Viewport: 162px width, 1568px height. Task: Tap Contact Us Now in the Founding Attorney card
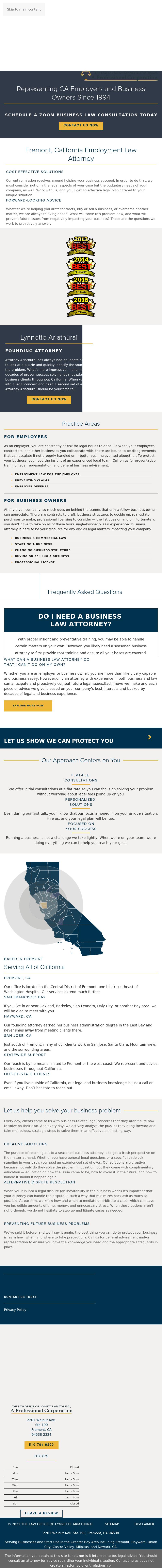(49, 399)
